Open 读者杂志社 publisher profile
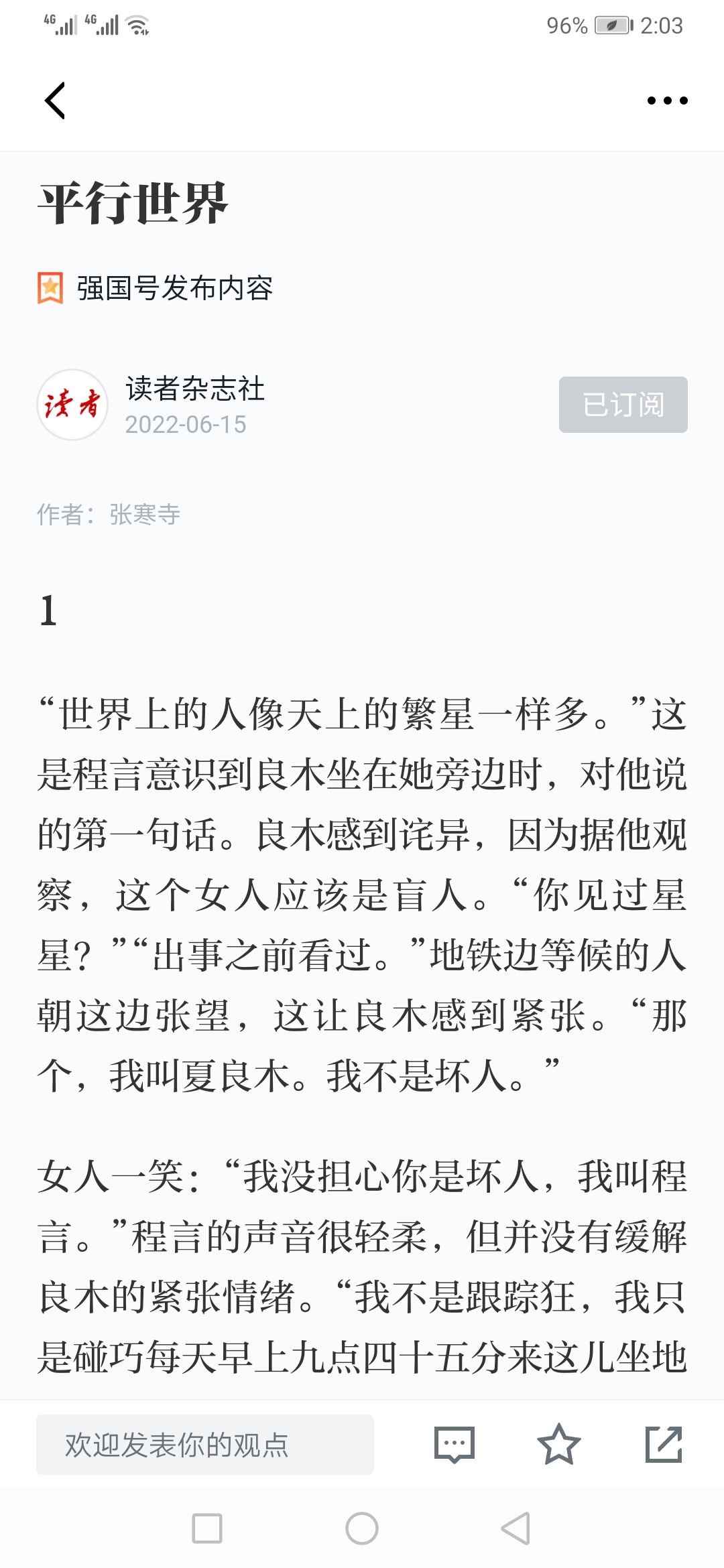Viewport: 724px width, 1568px height. point(195,389)
